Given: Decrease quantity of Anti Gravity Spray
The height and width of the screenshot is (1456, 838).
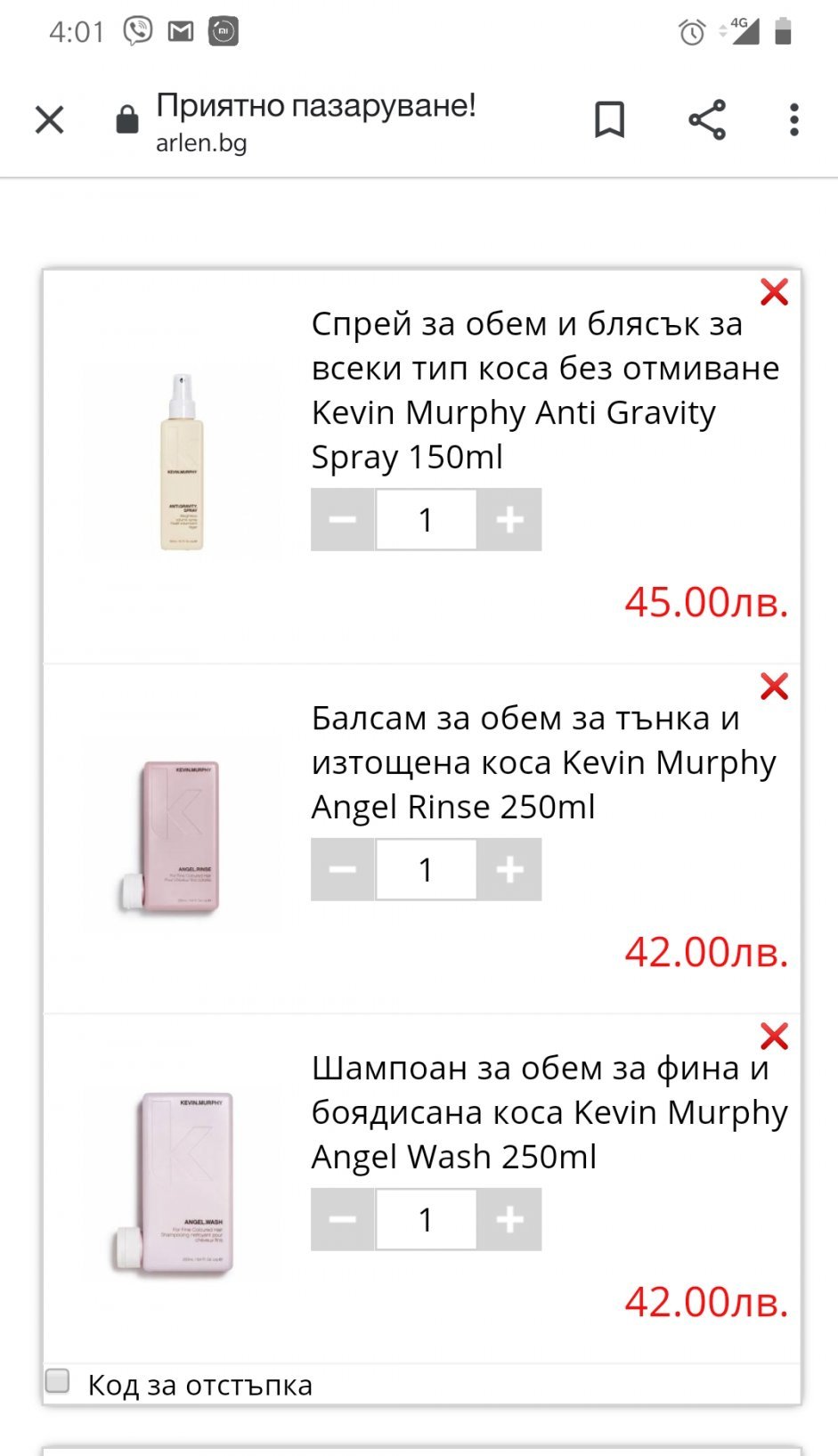Looking at the screenshot, I should click(x=343, y=519).
